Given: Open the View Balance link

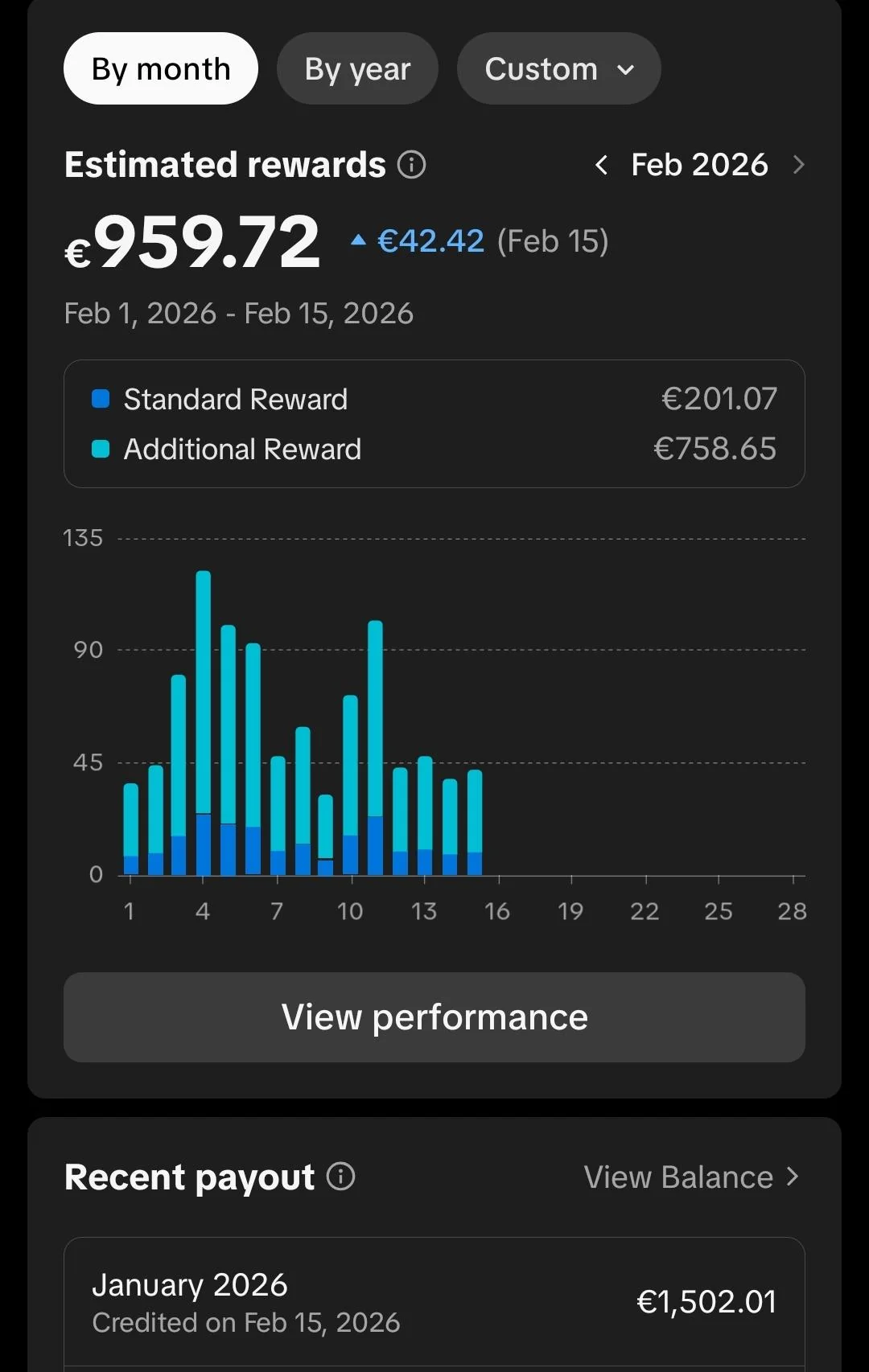Looking at the screenshot, I should click(690, 1177).
